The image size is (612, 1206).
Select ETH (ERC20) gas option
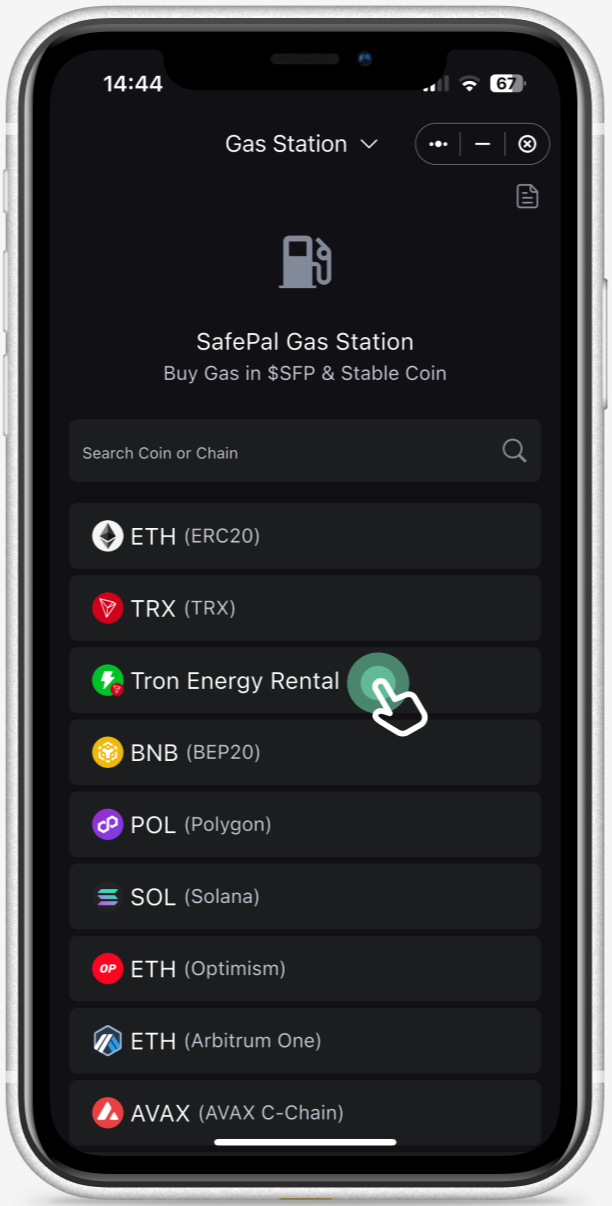pos(304,536)
